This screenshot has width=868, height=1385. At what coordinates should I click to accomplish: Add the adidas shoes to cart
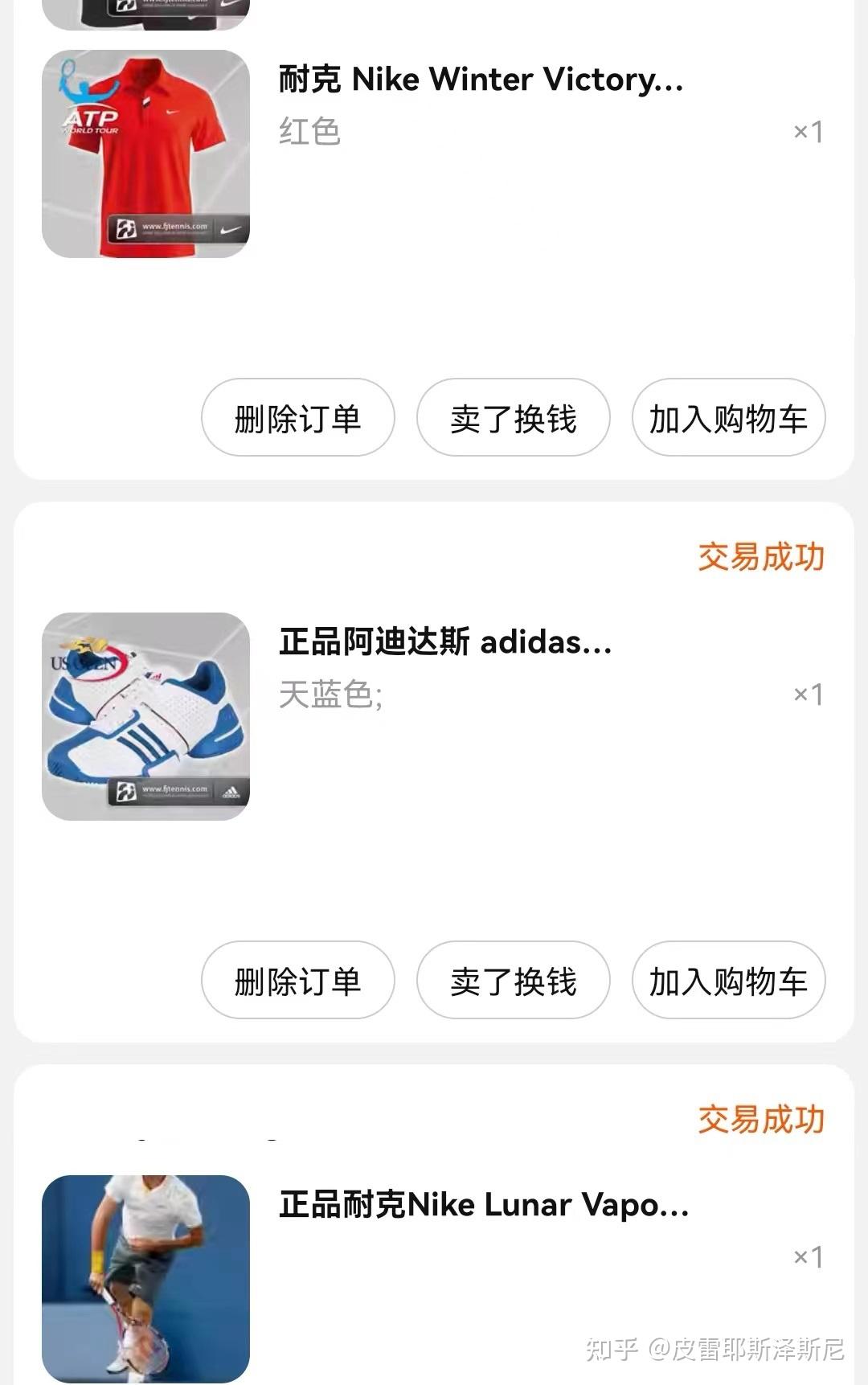tap(728, 981)
